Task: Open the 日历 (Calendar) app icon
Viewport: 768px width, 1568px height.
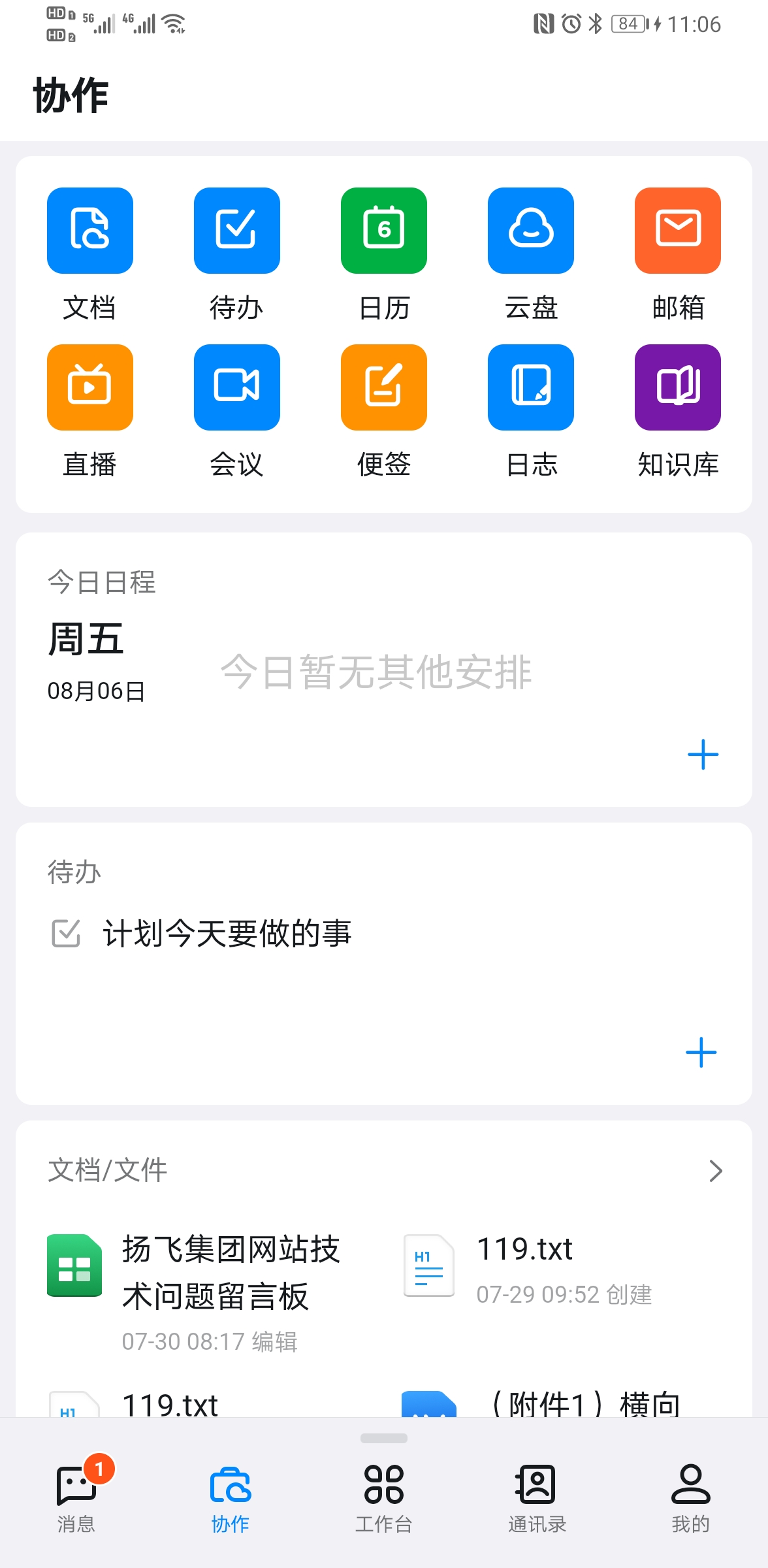Action: (383, 231)
